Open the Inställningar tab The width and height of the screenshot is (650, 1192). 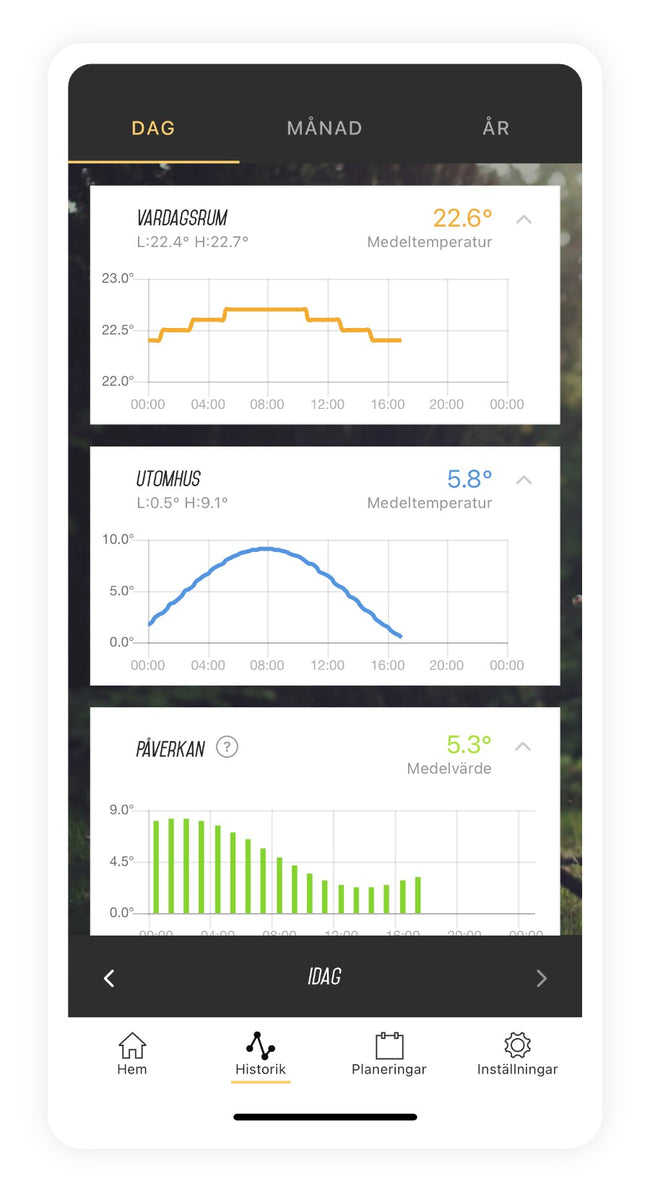coord(518,1054)
